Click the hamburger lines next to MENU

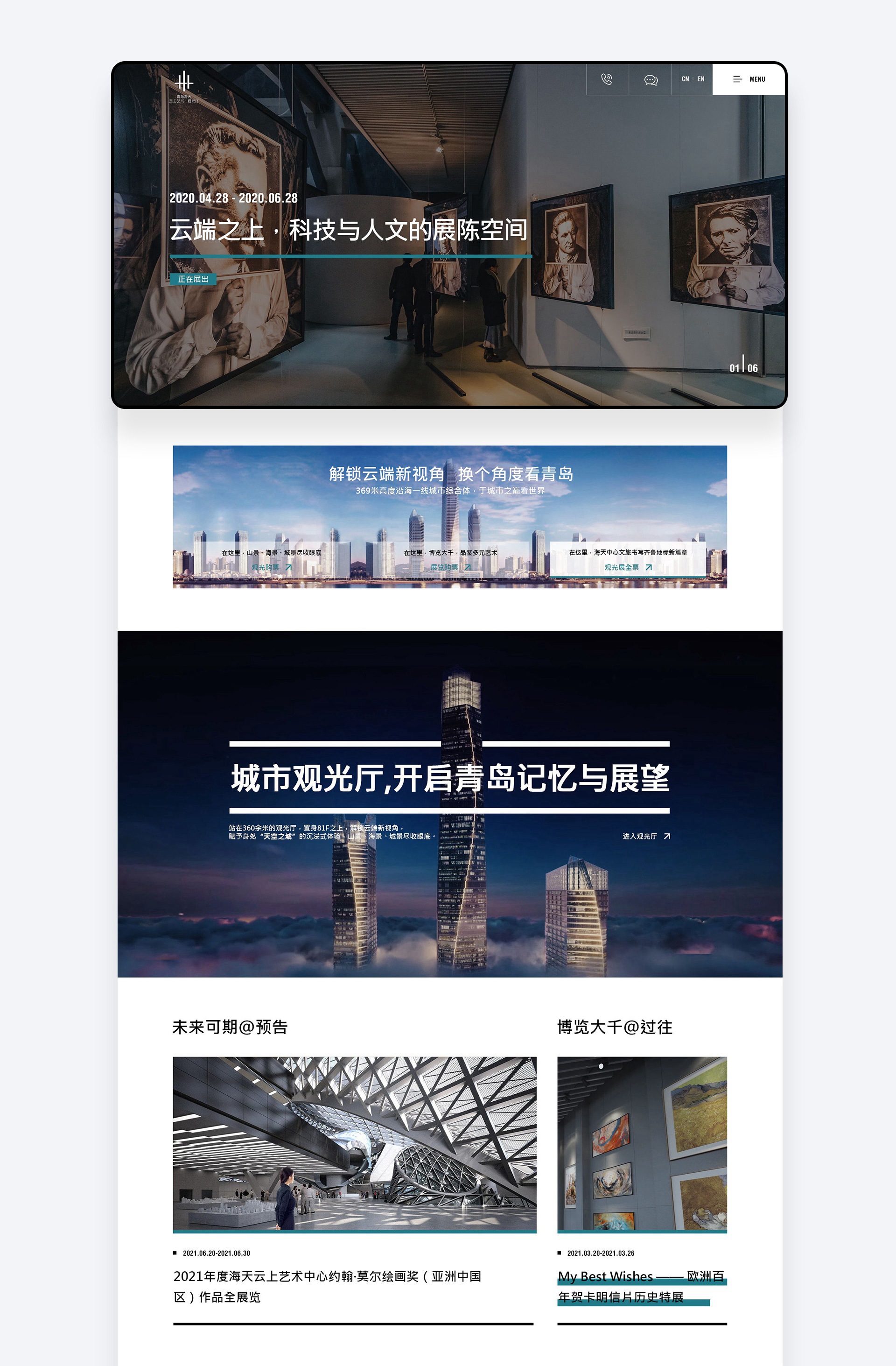pos(737,80)
